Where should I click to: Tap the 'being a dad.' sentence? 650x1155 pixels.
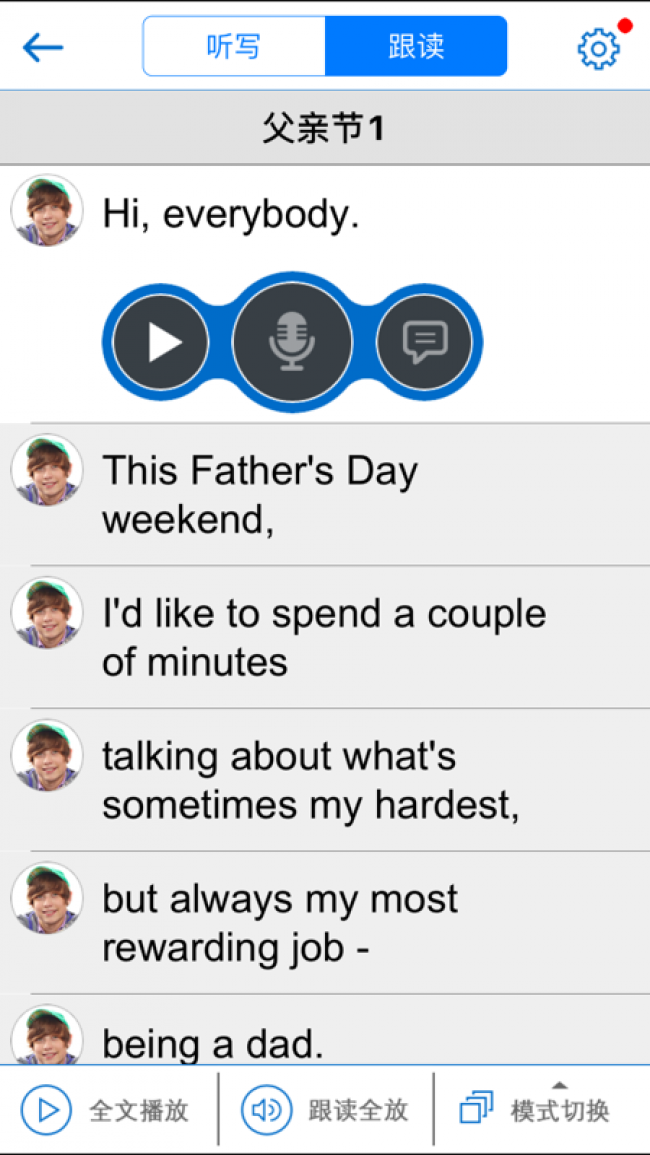pyautogui.click(x=325, y=1030)
